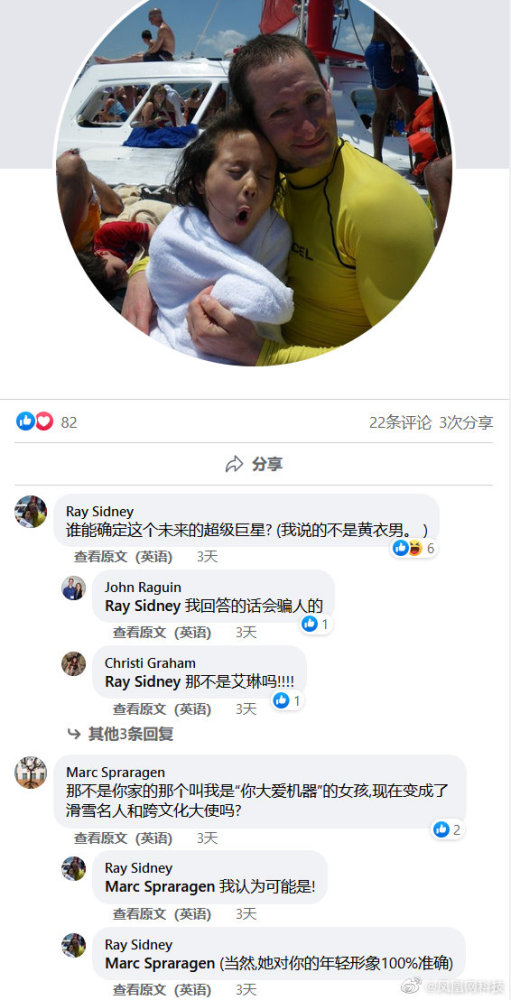Open Christi Graham's profile

coord(150,663)
